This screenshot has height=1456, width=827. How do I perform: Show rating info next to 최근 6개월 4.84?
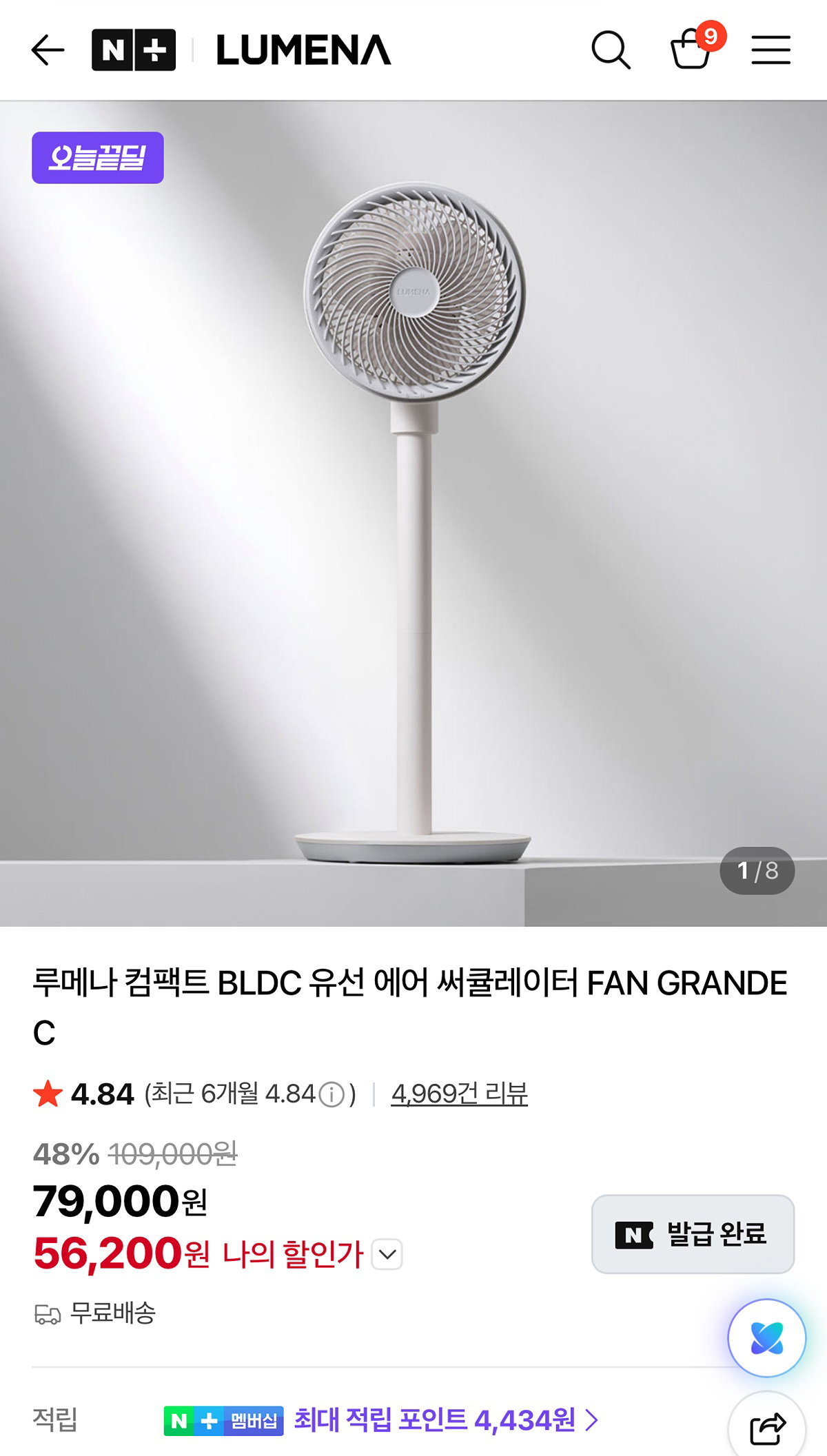[x=332, y=1094]
